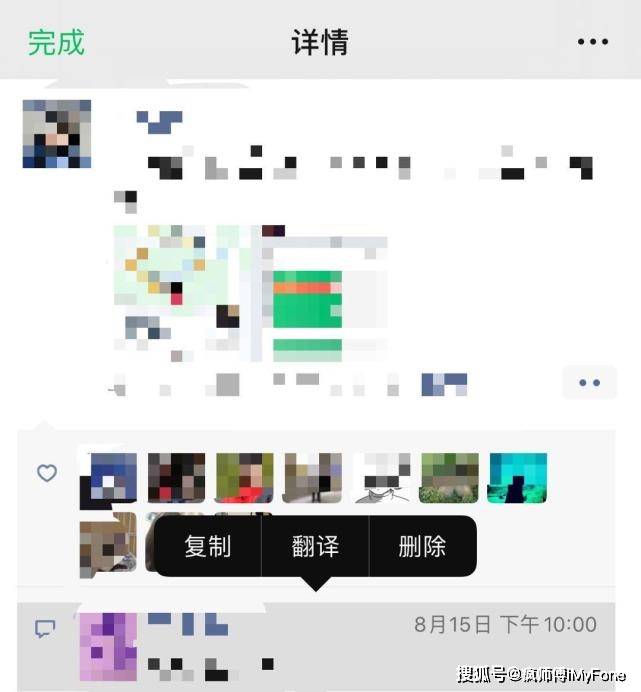Open the like/comment options button under the post
This screenshot has height=692, width=641.
click(x=589, y=382)
